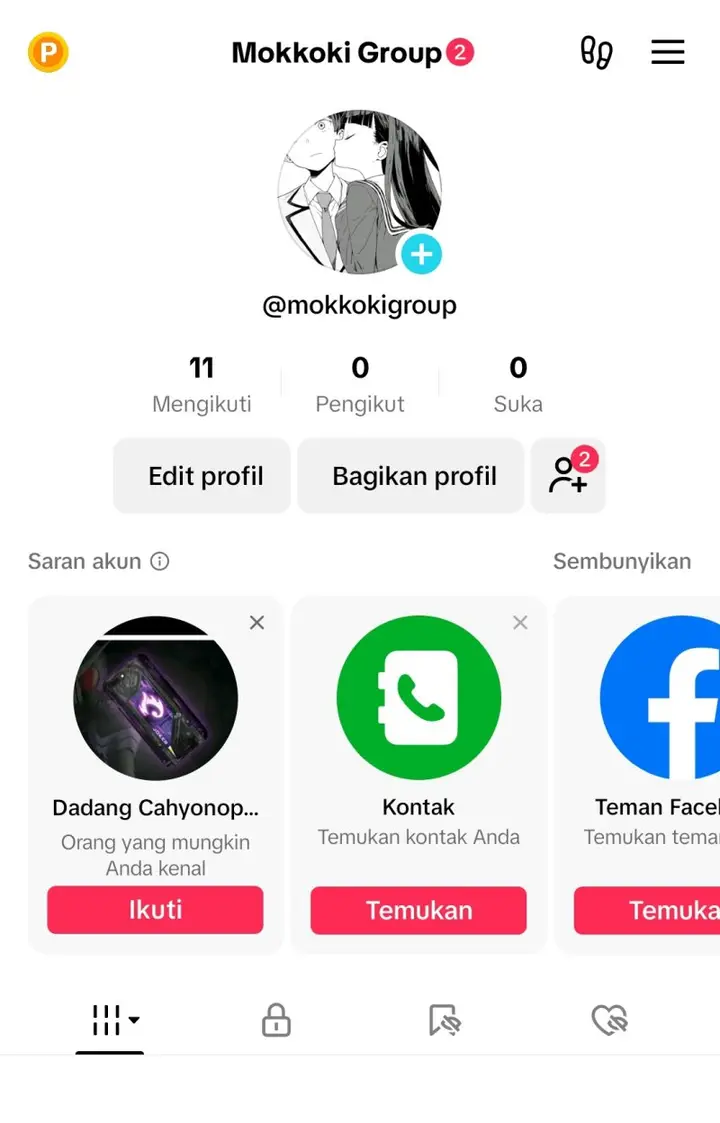Tap Temukan under Kontak

(x=418, y=910)
